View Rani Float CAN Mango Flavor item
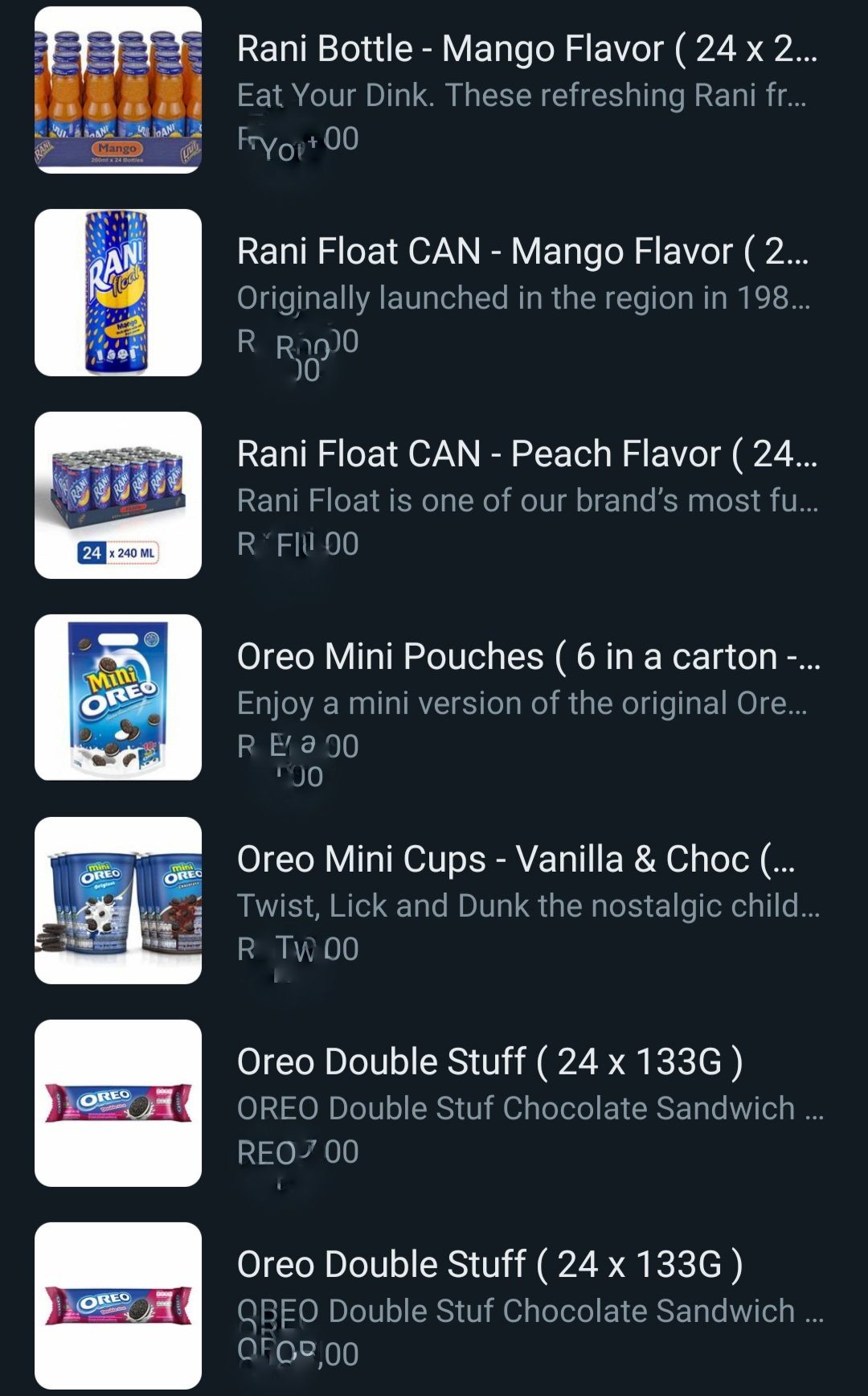Viewport: 868px width, 1396px height. coord(522,253)
